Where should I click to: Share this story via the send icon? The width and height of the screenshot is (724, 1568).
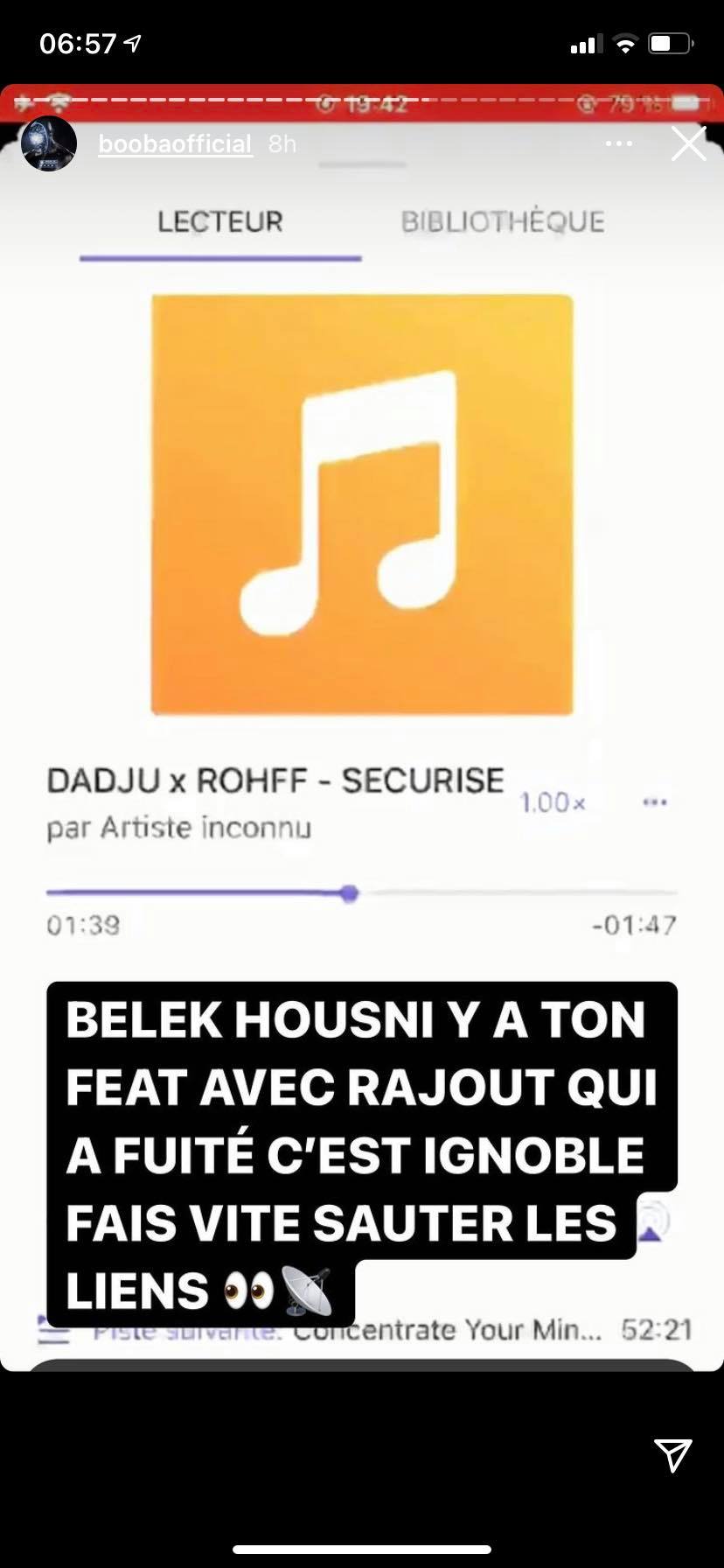[672, 1455]
